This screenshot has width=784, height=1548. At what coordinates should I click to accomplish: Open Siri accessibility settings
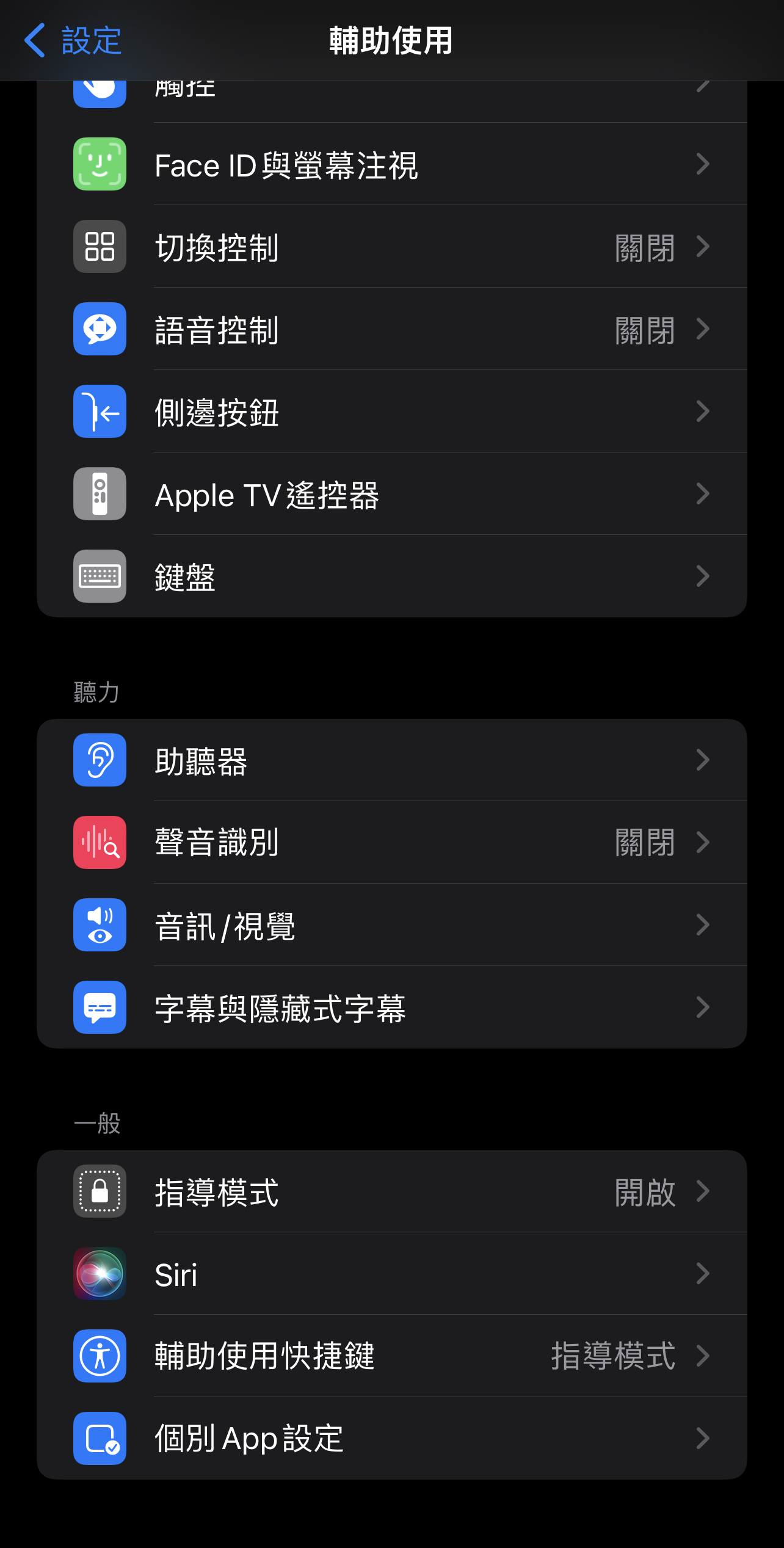(x=392, y=1274)
